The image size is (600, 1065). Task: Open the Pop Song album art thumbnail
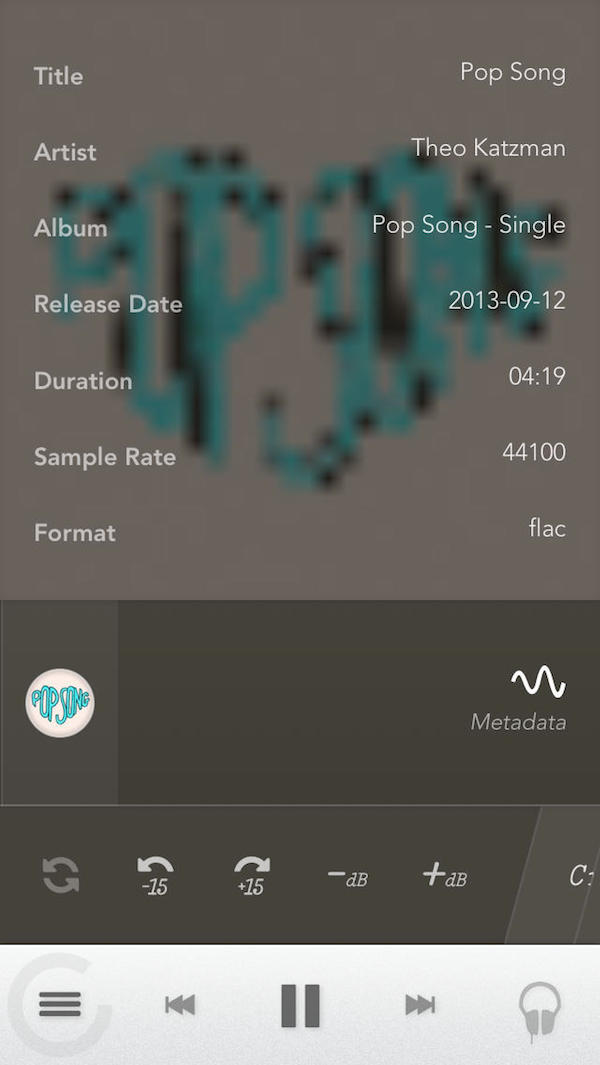click(60, 703)
